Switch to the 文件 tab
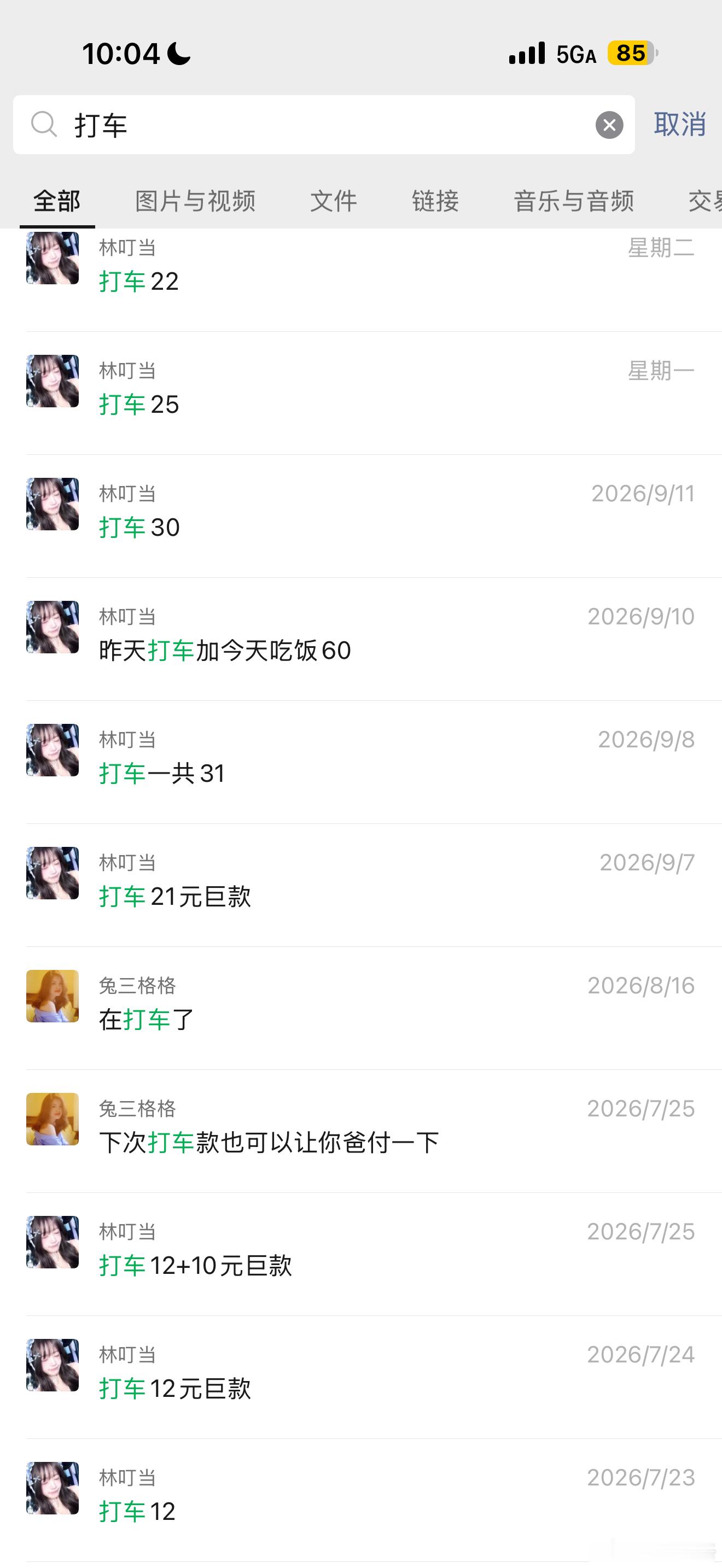The height and width of the screenshot is (1568, 722). tap(333, 201)
